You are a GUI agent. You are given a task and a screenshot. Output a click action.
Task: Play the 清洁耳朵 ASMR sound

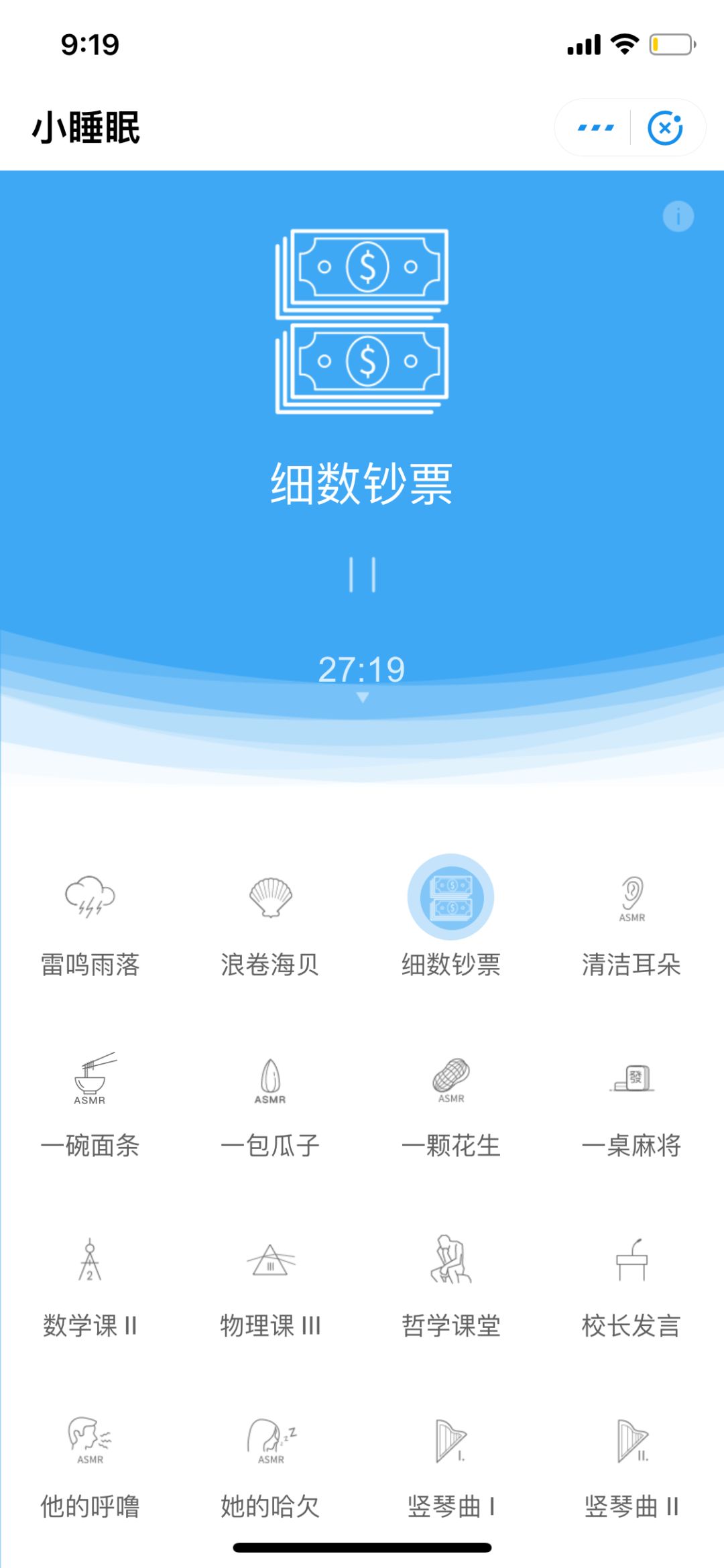coord(631,925)
